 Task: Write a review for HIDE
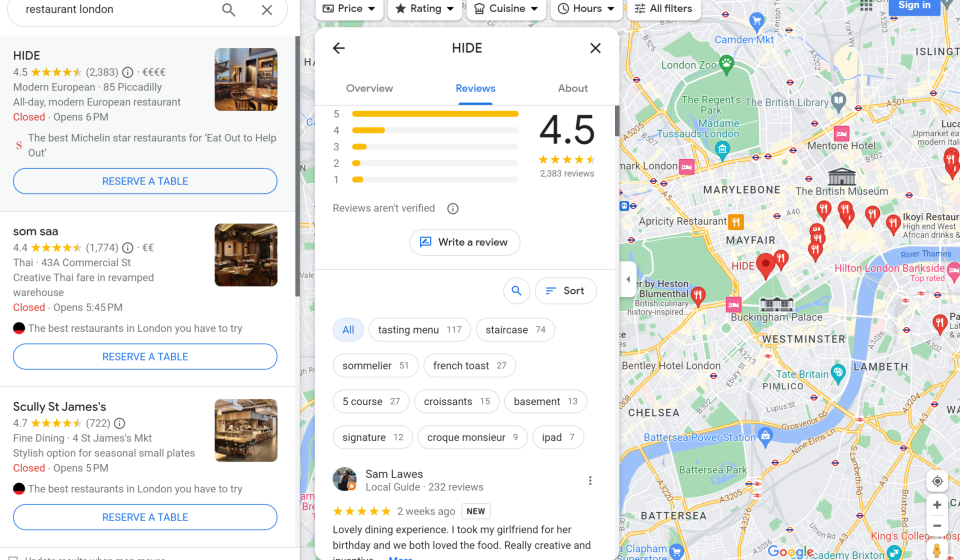coord(465,242)
